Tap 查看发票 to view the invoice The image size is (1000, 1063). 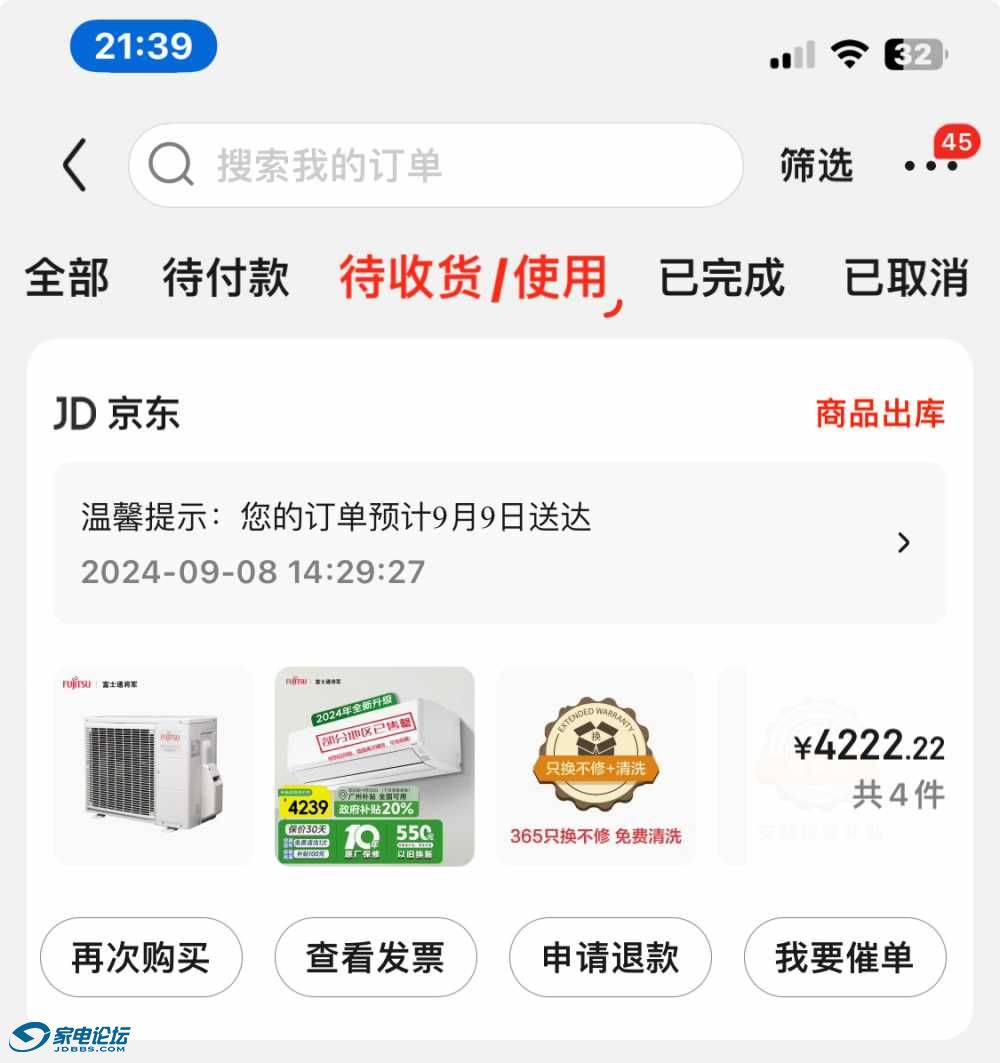click(375, 957)
